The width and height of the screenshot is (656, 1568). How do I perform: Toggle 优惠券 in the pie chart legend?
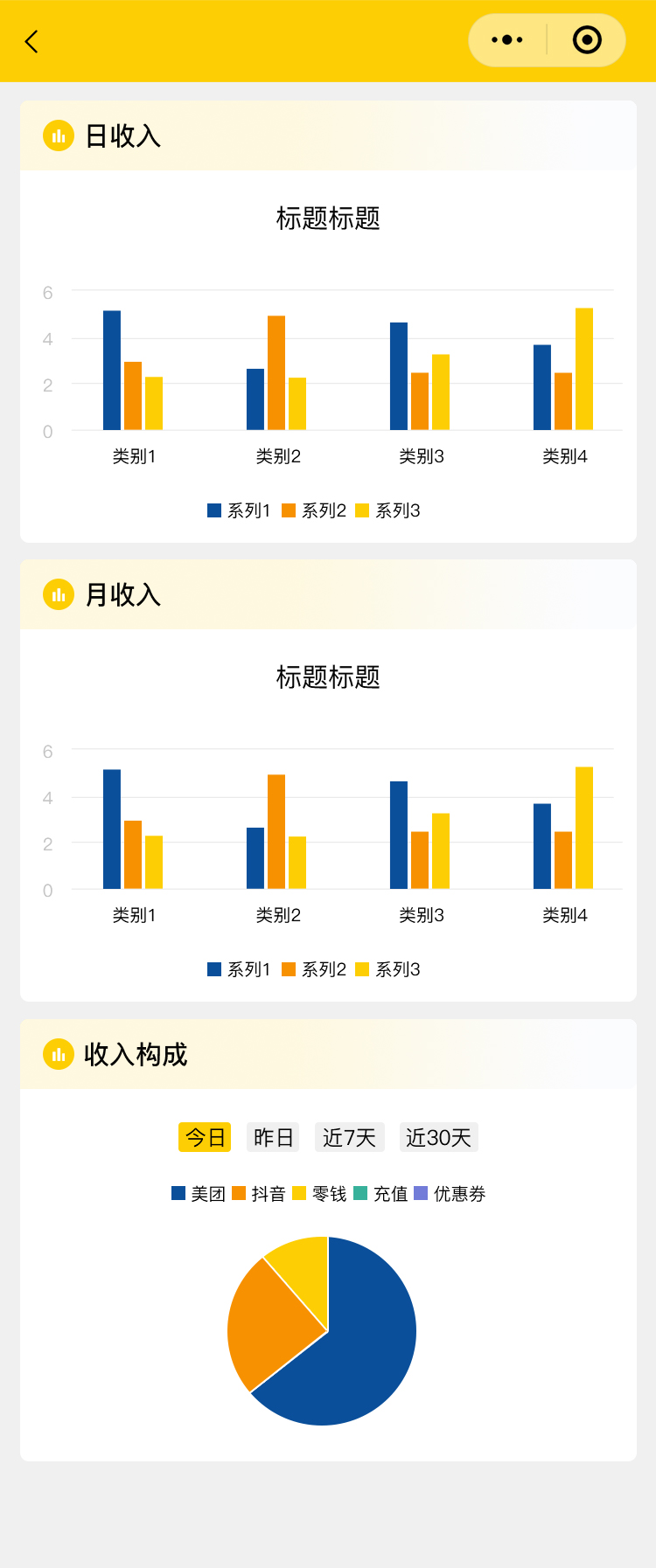[450, 1194]
